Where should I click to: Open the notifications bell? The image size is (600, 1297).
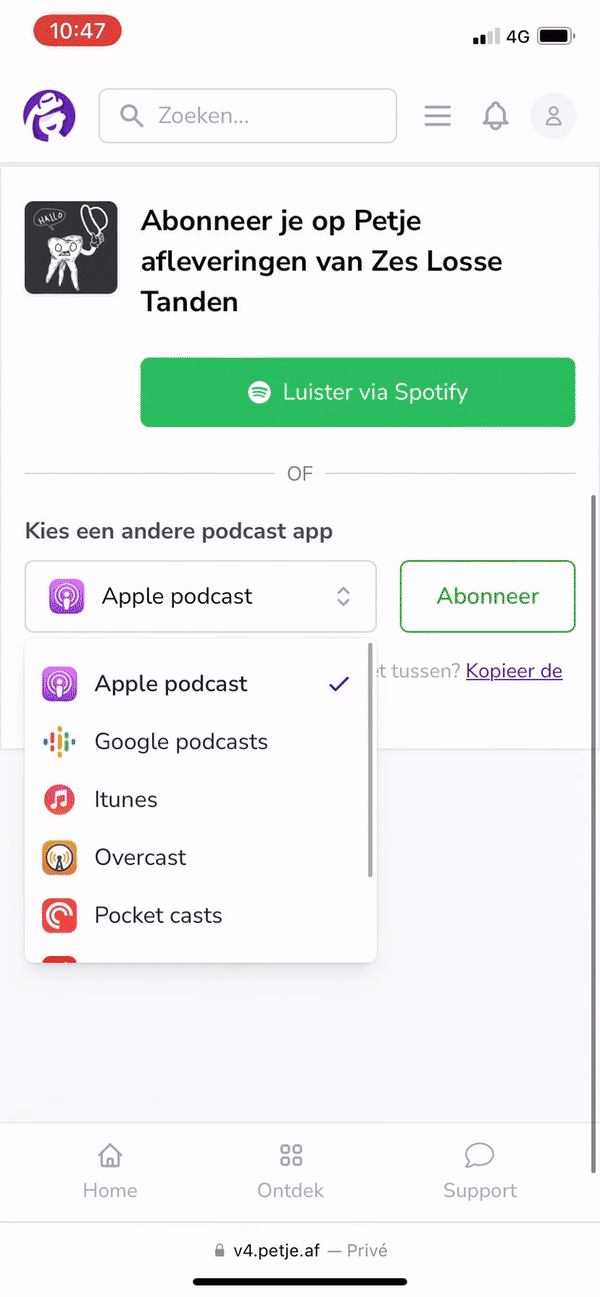click(496, 116)
